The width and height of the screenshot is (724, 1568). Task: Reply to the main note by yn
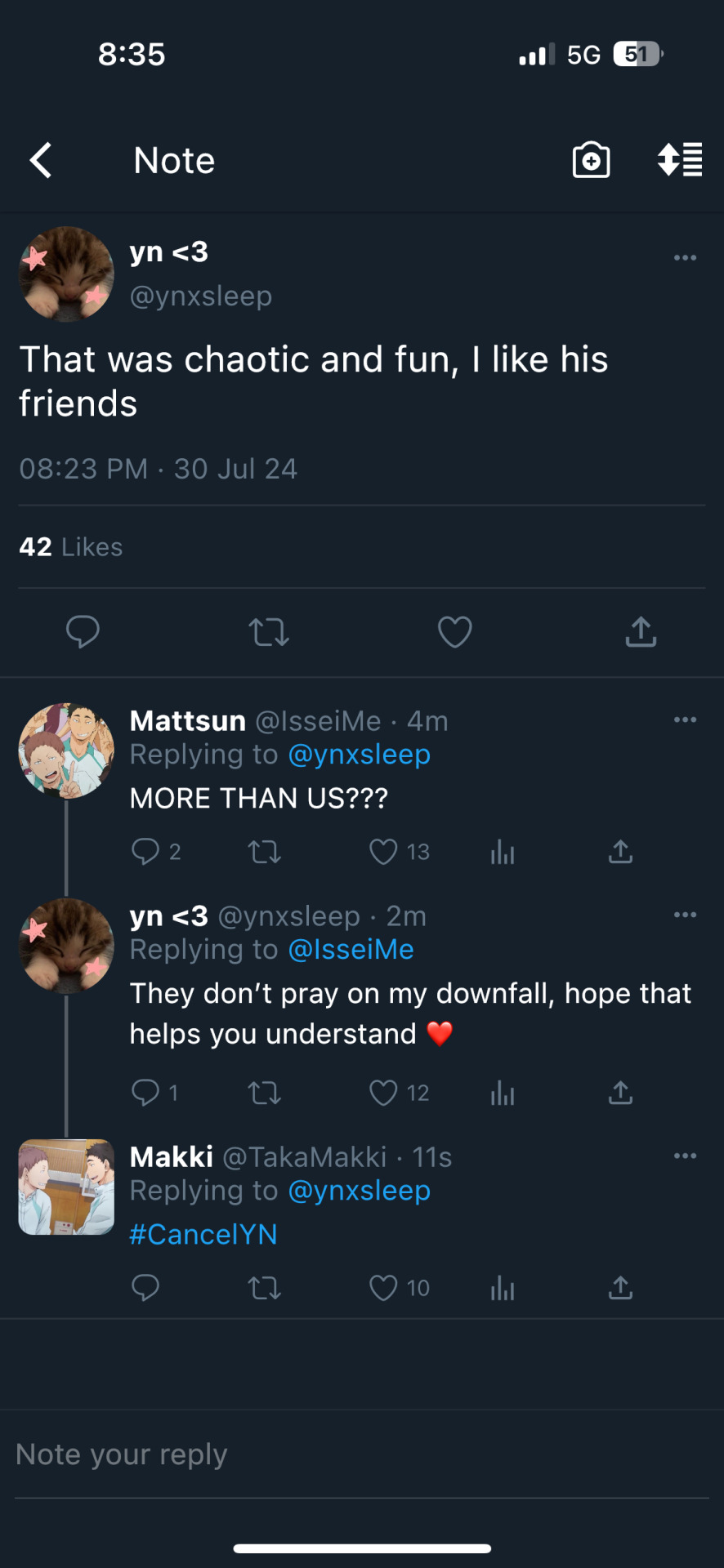(x=83, y=632)
